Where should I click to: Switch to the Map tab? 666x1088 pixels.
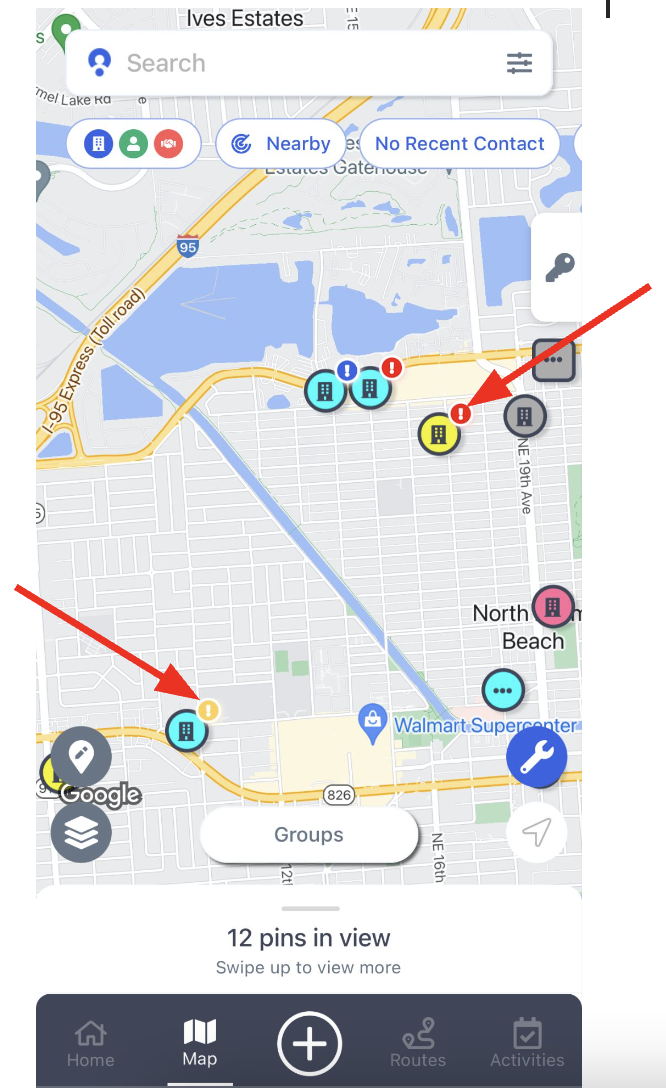[x=200, y=1042]
